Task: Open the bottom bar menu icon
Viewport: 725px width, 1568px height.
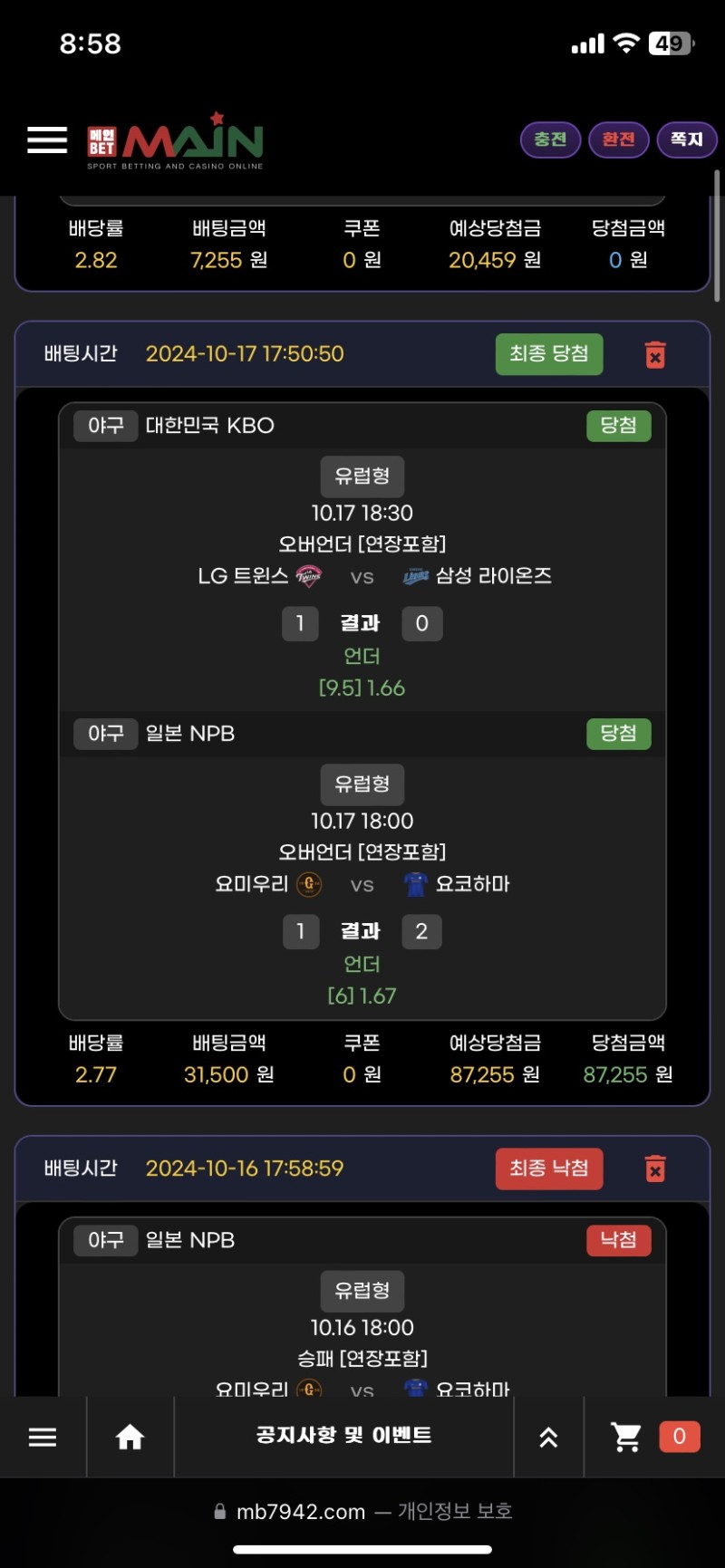Action: tap(43, 1437)
